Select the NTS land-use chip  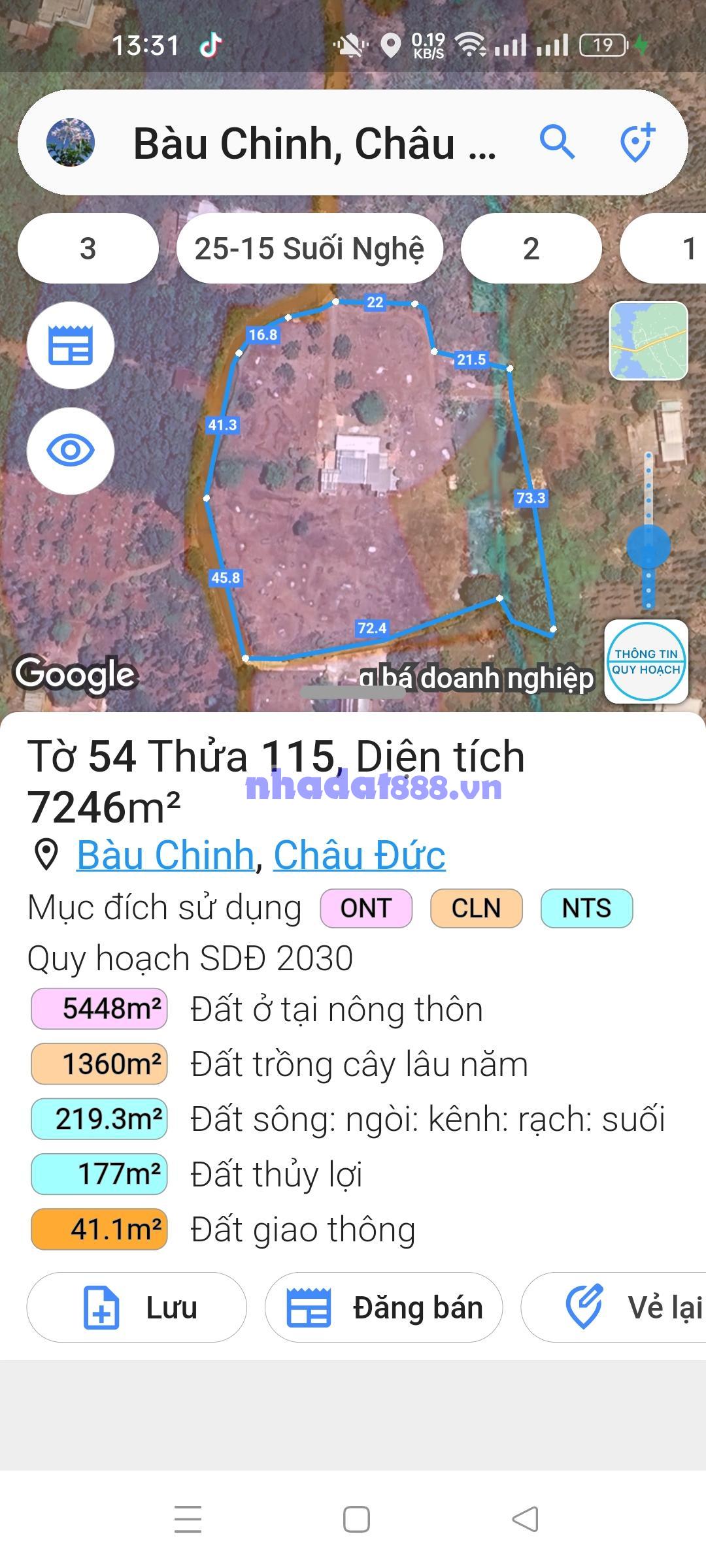[x=586, y=908]
